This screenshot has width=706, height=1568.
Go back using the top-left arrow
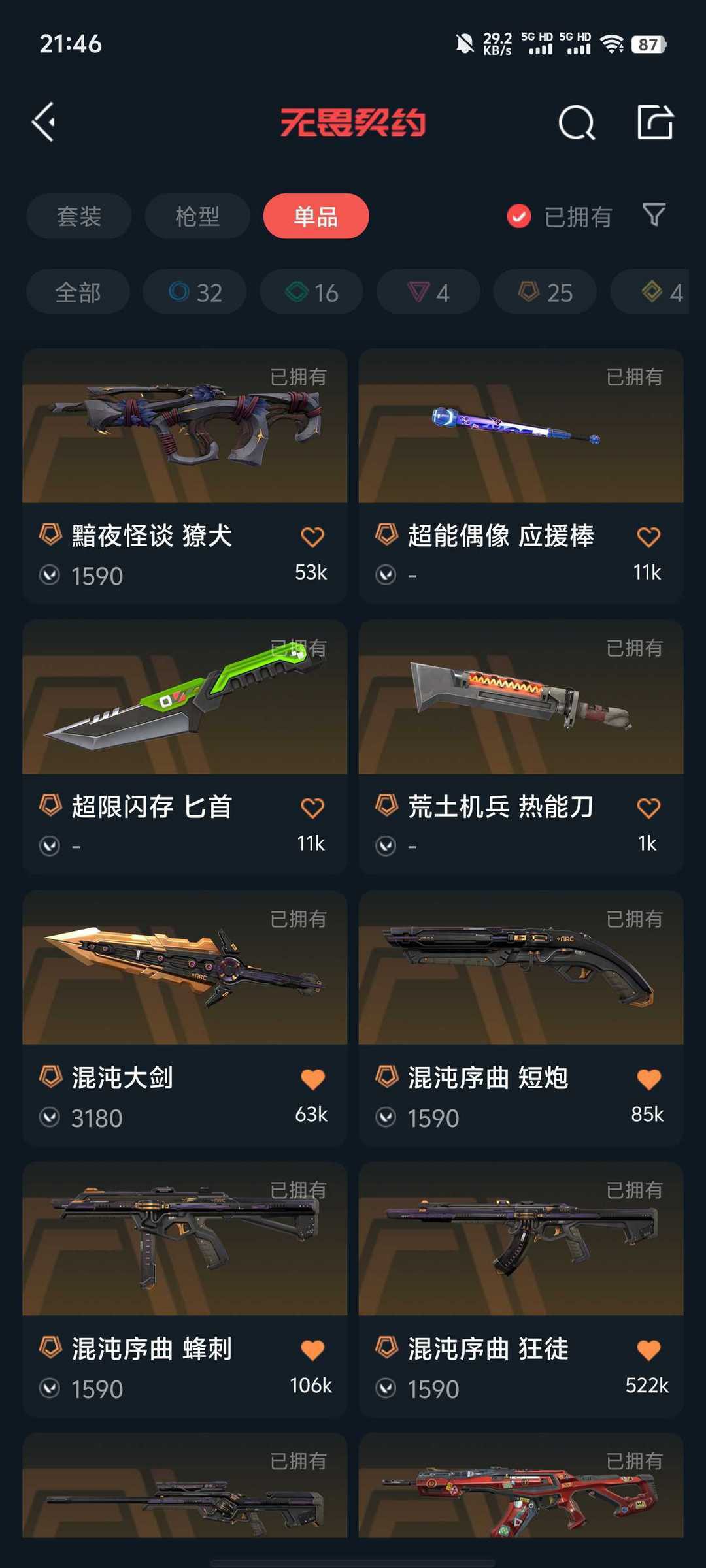point(44,122)
